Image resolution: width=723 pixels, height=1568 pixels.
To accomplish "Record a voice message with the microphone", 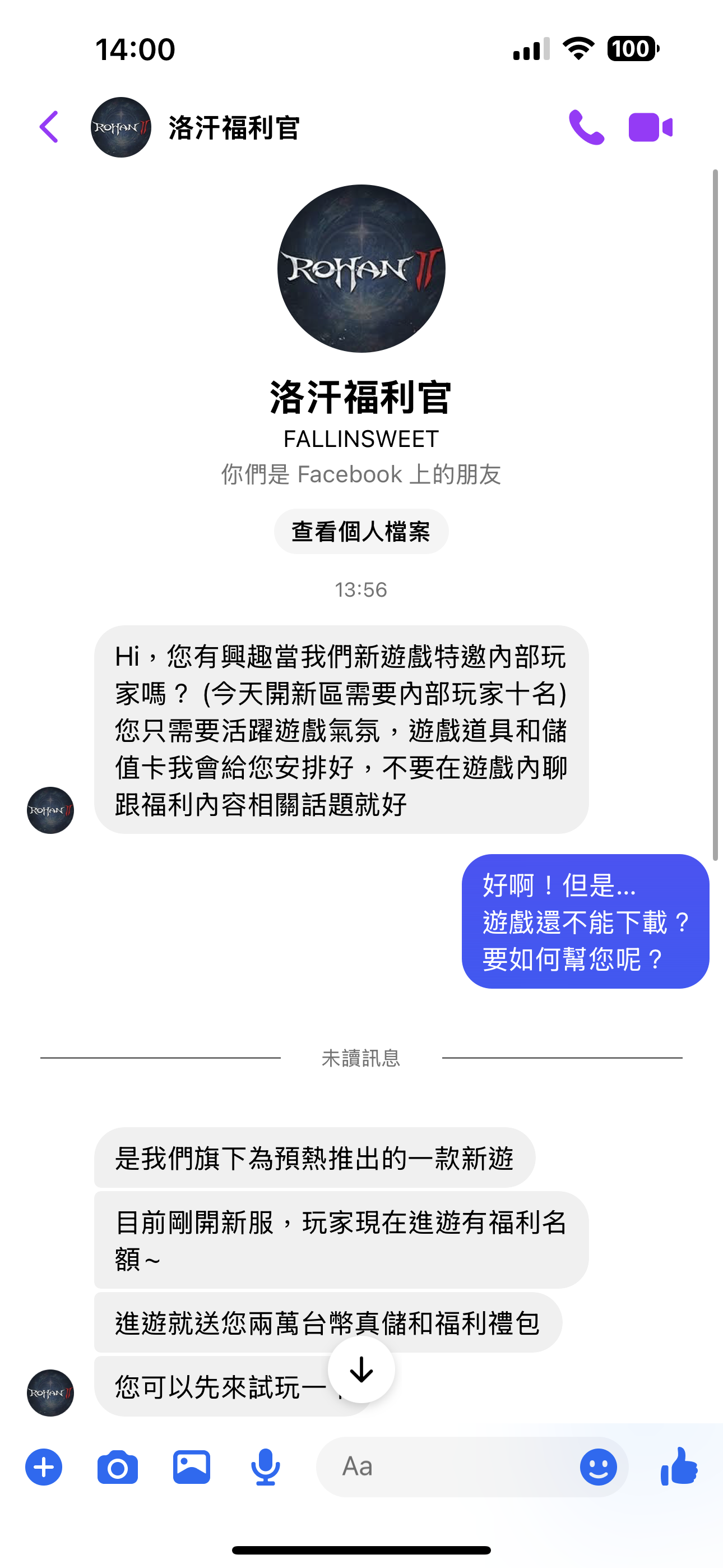I will [x=265, y=1468].
